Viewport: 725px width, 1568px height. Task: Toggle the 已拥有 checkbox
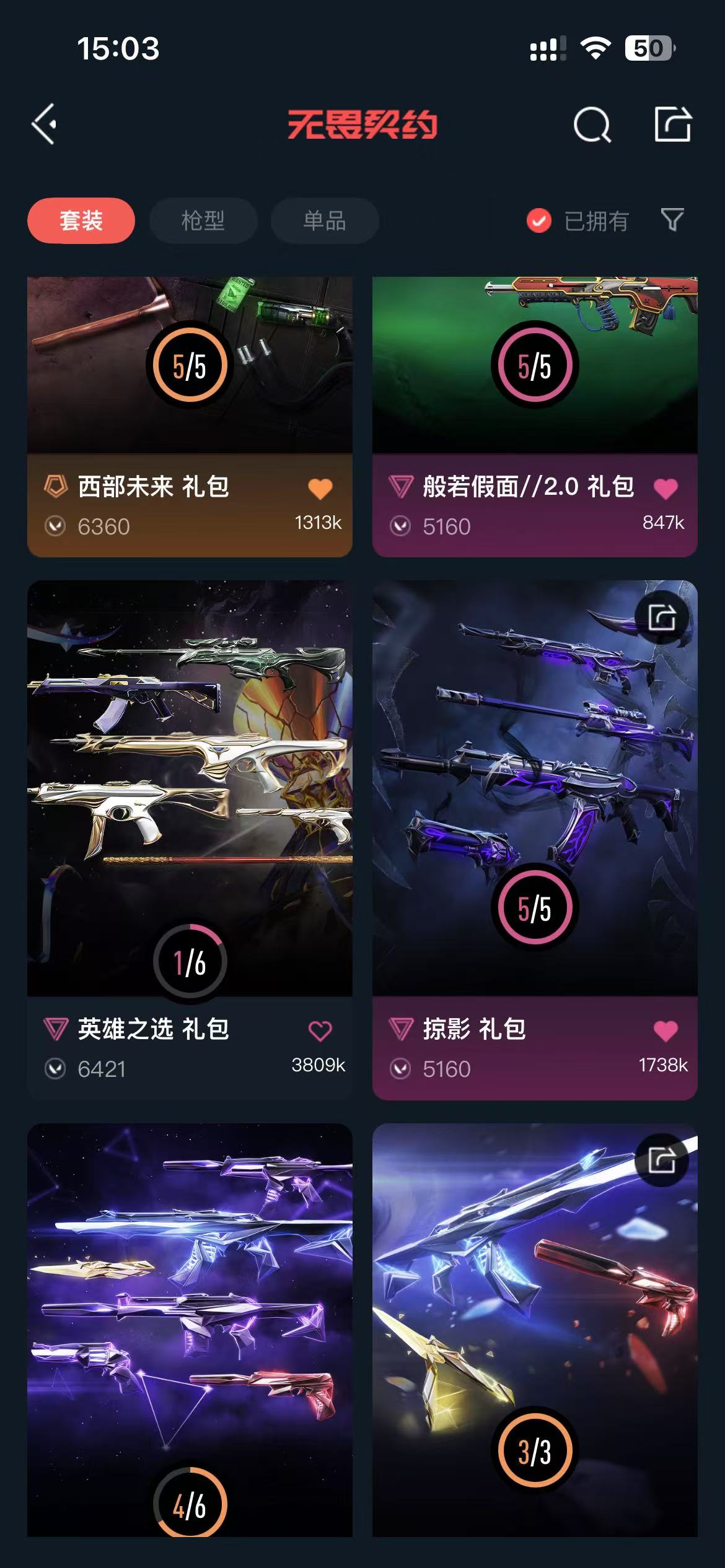(539, 220)
